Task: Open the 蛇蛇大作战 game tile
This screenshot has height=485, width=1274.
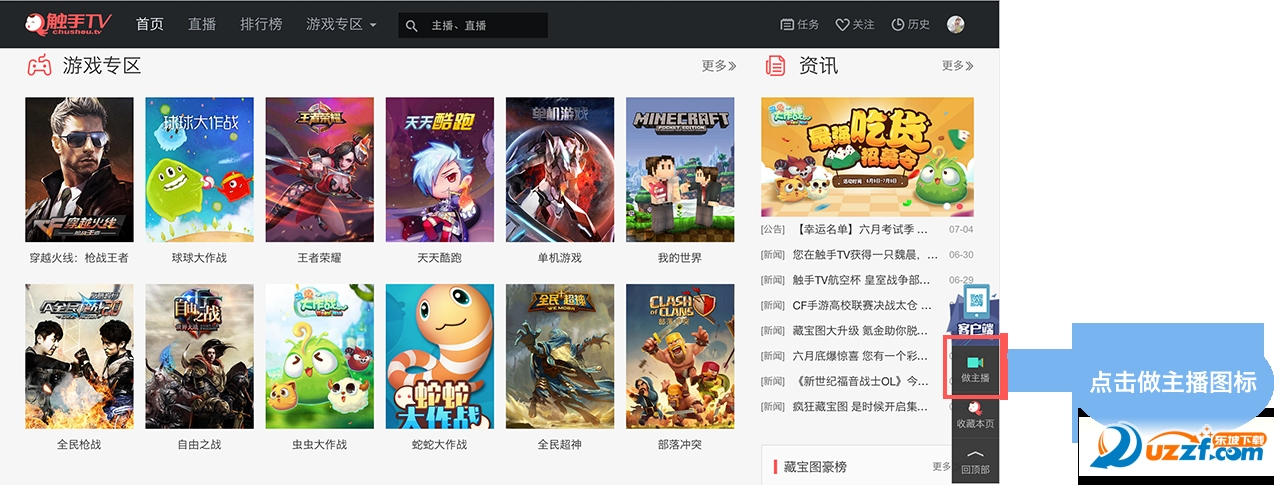Action: point(439,356)
